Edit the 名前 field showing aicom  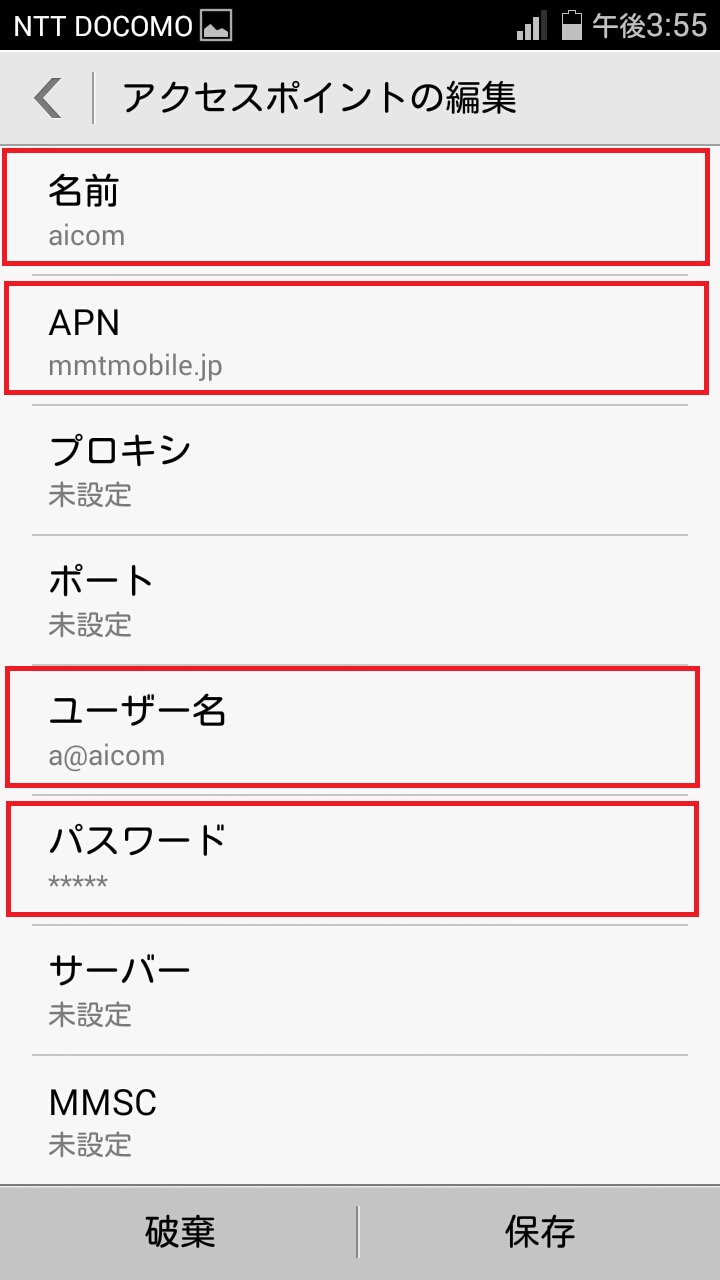[358, 208]
